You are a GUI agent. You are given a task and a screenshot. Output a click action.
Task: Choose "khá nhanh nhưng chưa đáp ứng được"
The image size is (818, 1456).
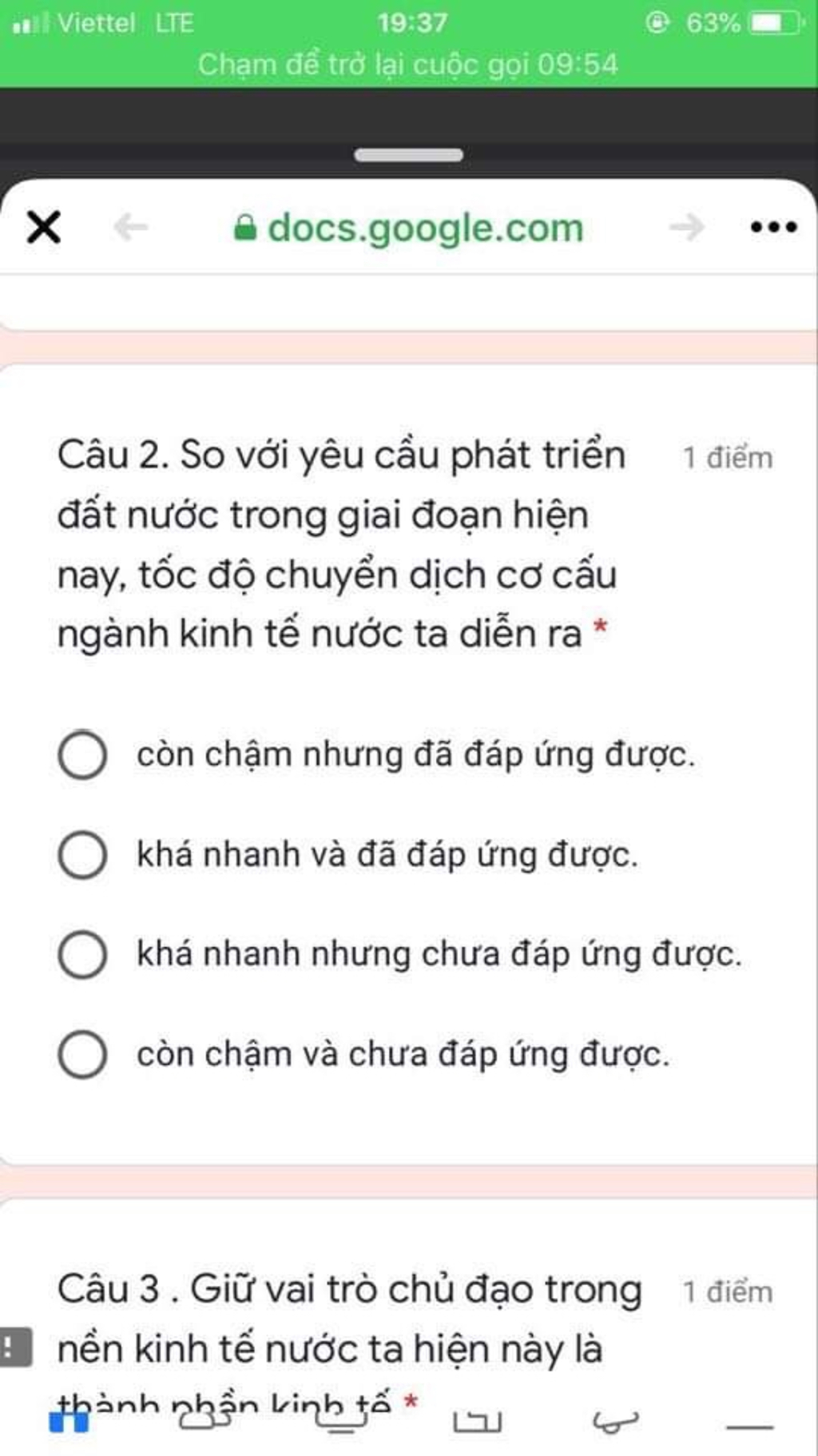(x=82, y=954)
